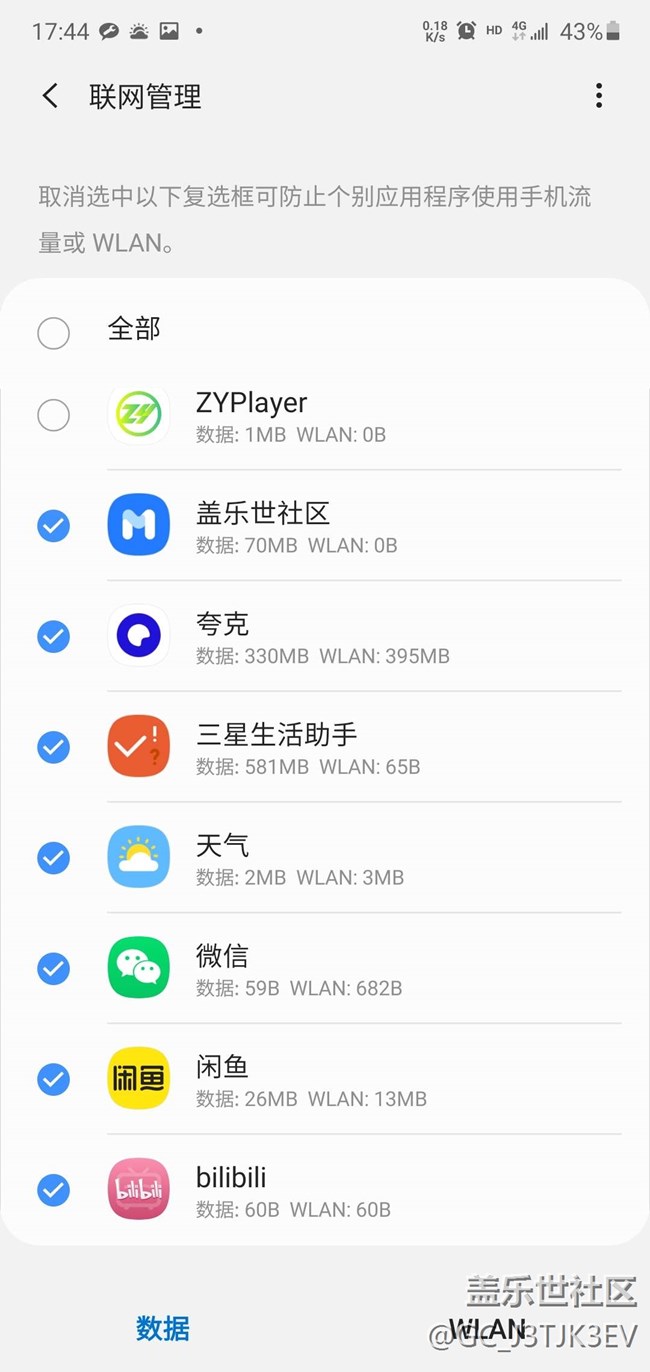Uncheck the 微信 checkbox

click(53, 969)
